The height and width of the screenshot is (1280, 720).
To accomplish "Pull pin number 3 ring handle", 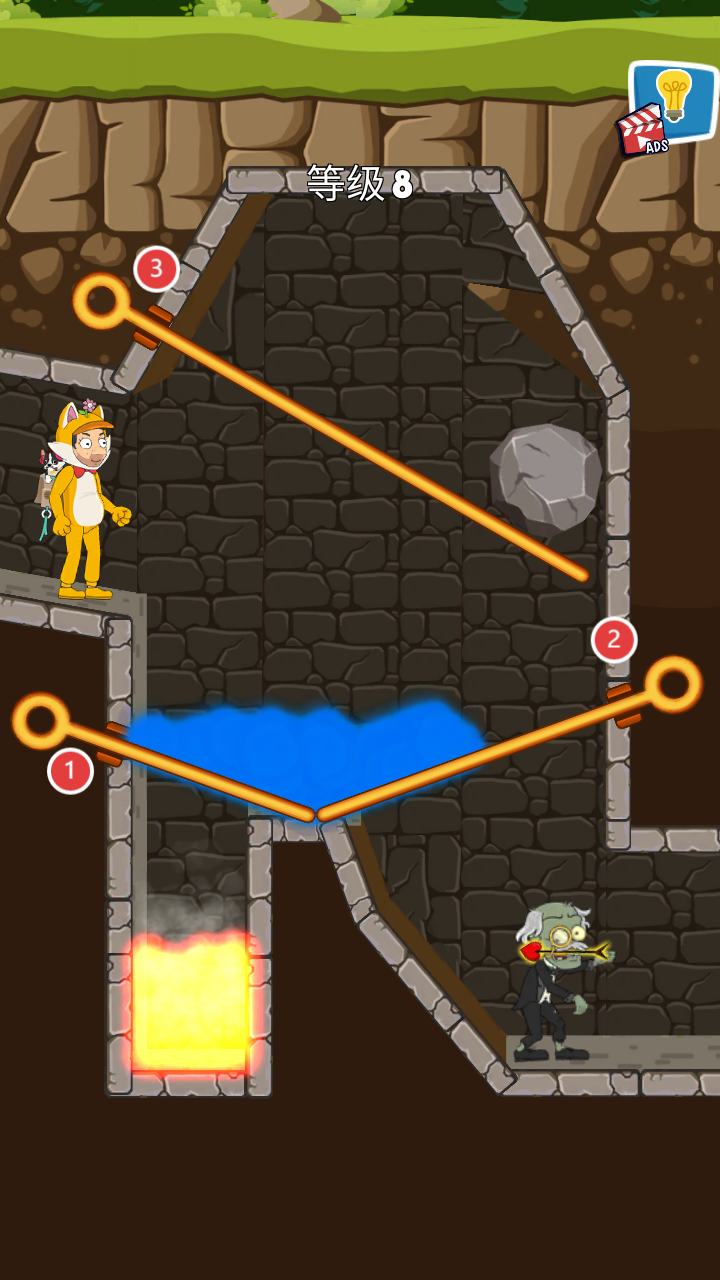I will [102, 301].
